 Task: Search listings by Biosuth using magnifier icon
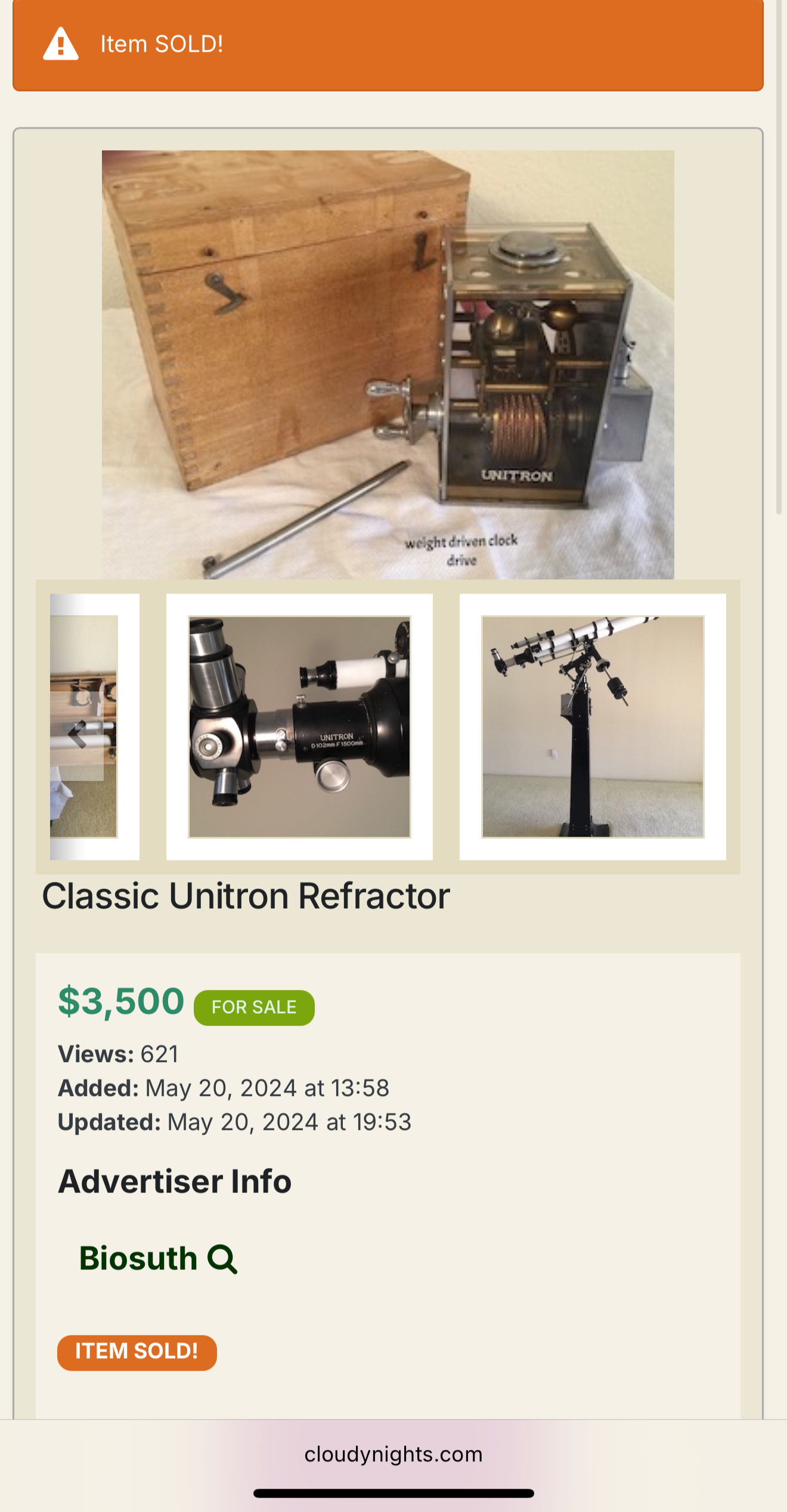coord(222,1259)
